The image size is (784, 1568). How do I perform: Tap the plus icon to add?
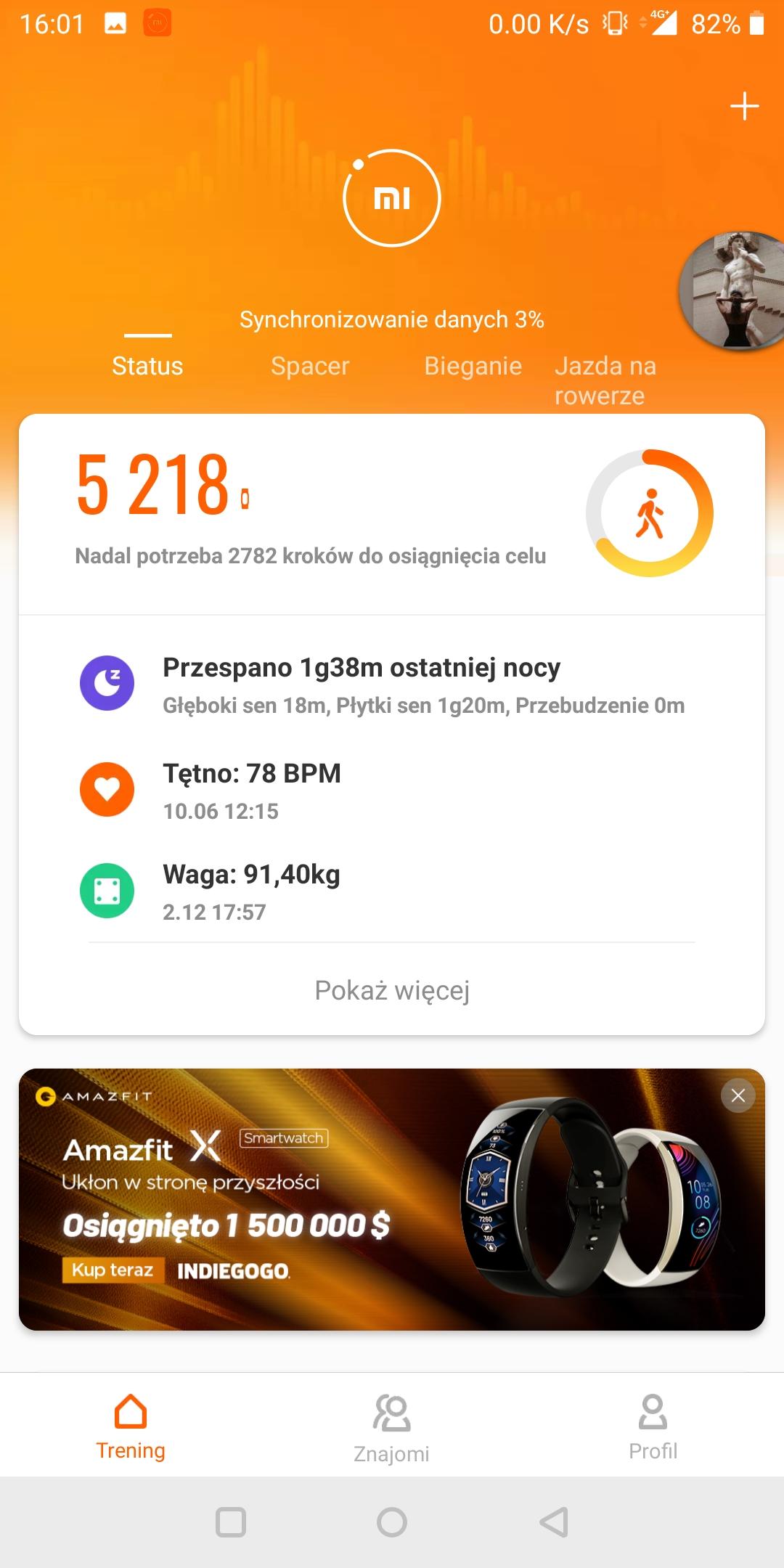[744, 107]
